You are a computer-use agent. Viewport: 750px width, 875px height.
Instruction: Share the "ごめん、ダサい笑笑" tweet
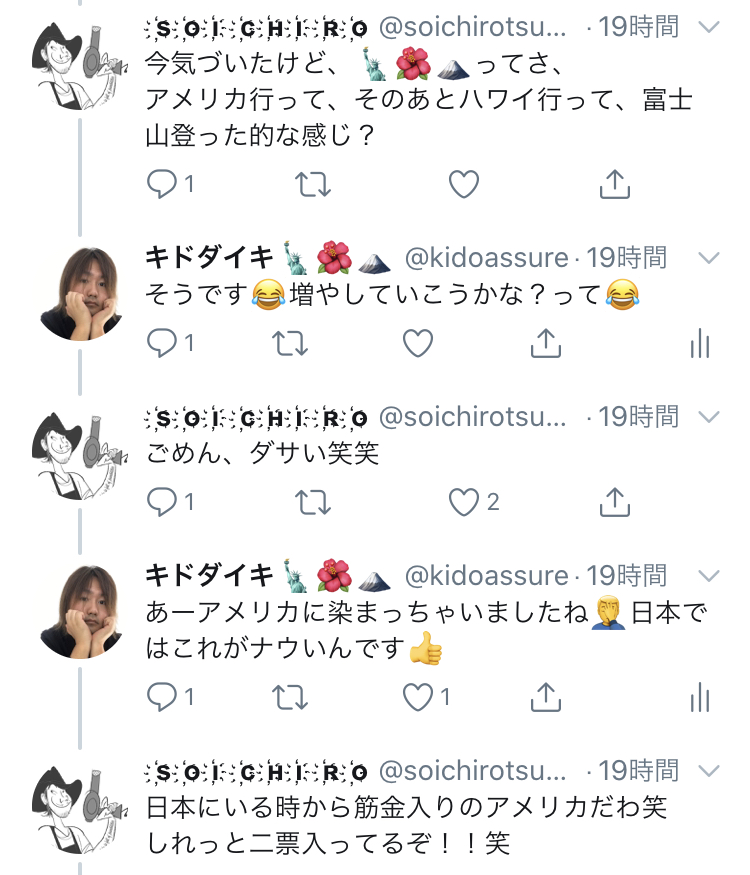614,502
